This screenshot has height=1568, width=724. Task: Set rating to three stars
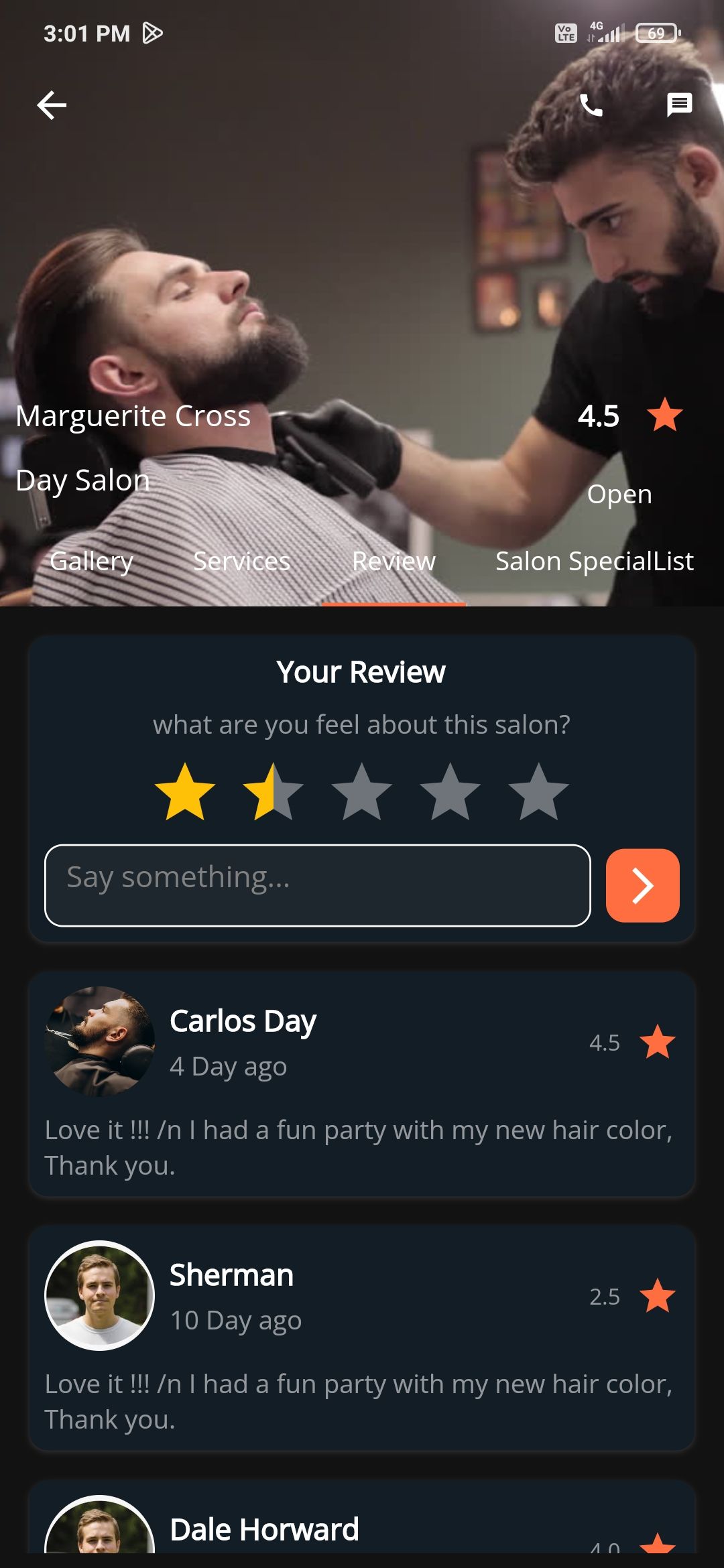pos(361,792)
